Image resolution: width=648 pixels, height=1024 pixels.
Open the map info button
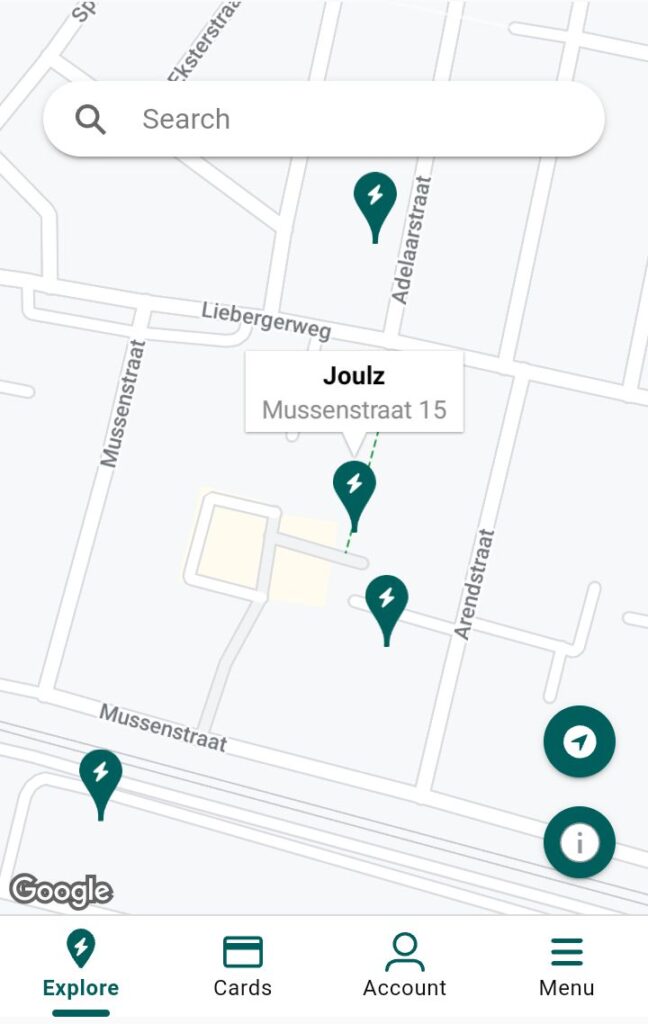click(579, 842)
